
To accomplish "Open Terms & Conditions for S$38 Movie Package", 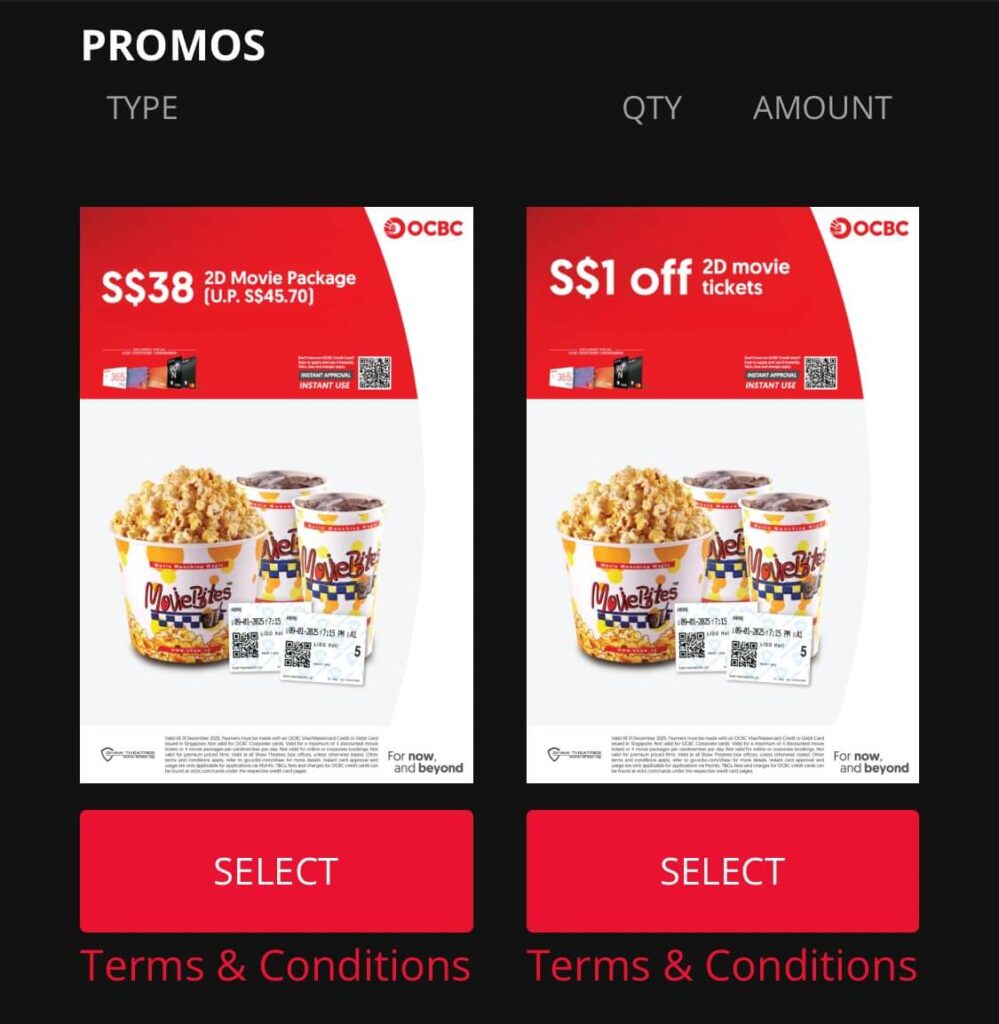I will [276, 966].
